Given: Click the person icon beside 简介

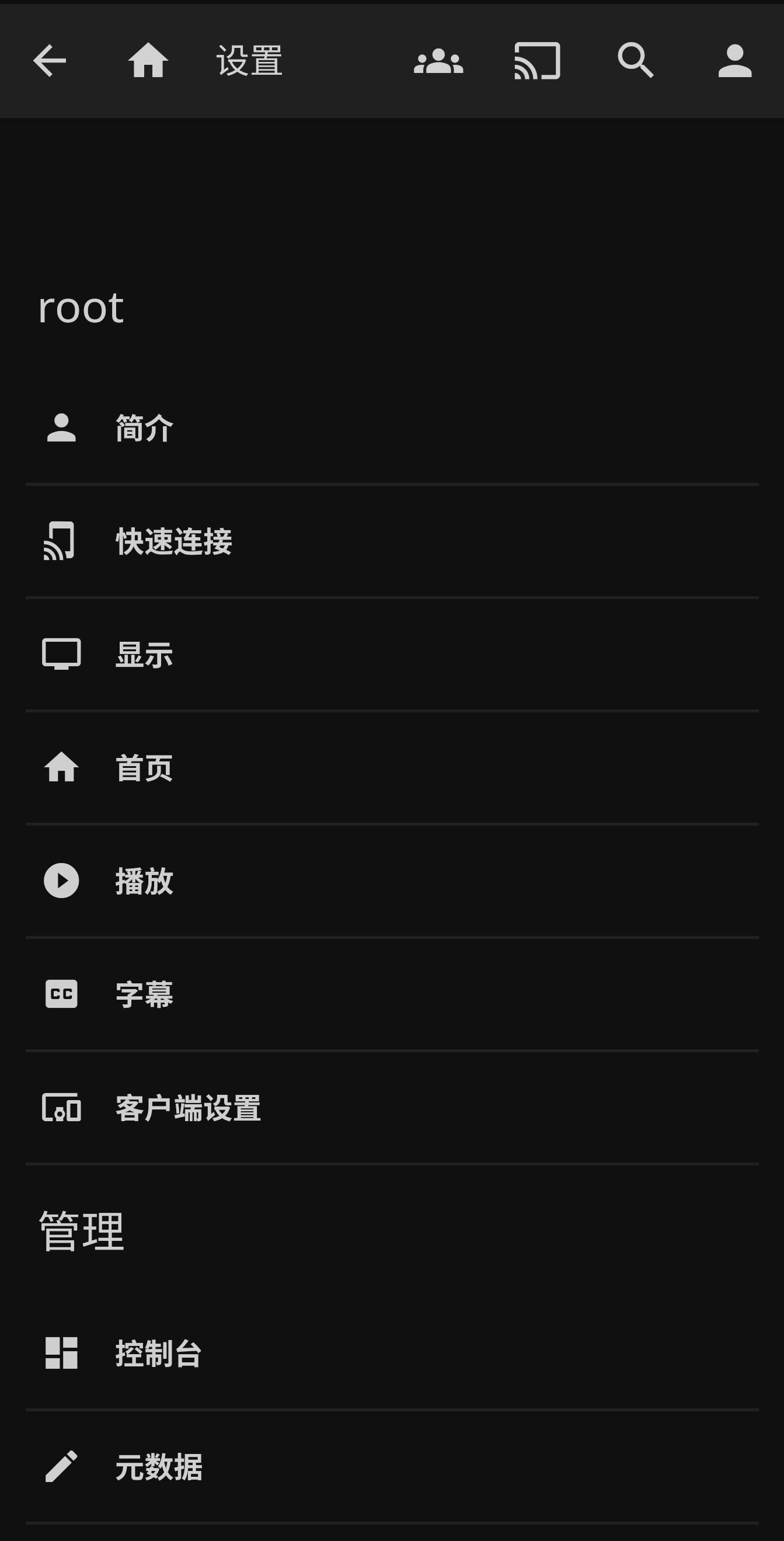Looking at the screenshot, I should (x=62, y=426).
